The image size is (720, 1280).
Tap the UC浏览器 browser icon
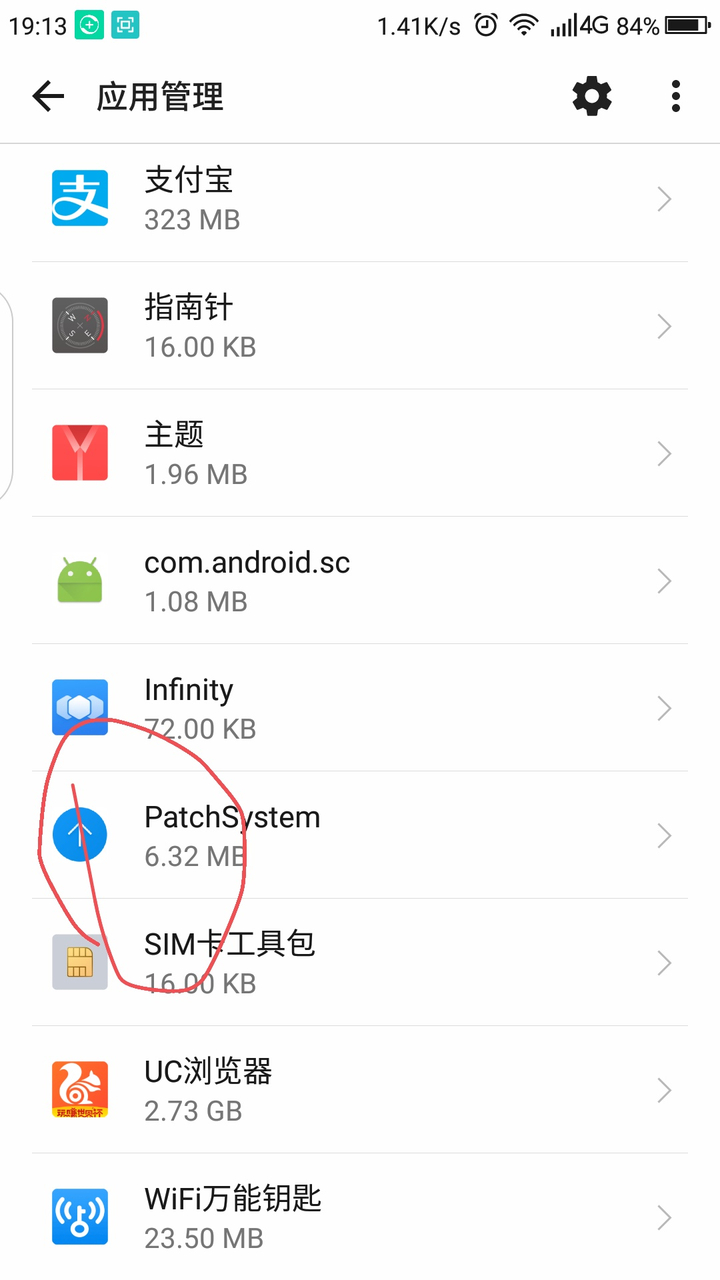point(80,1090)
